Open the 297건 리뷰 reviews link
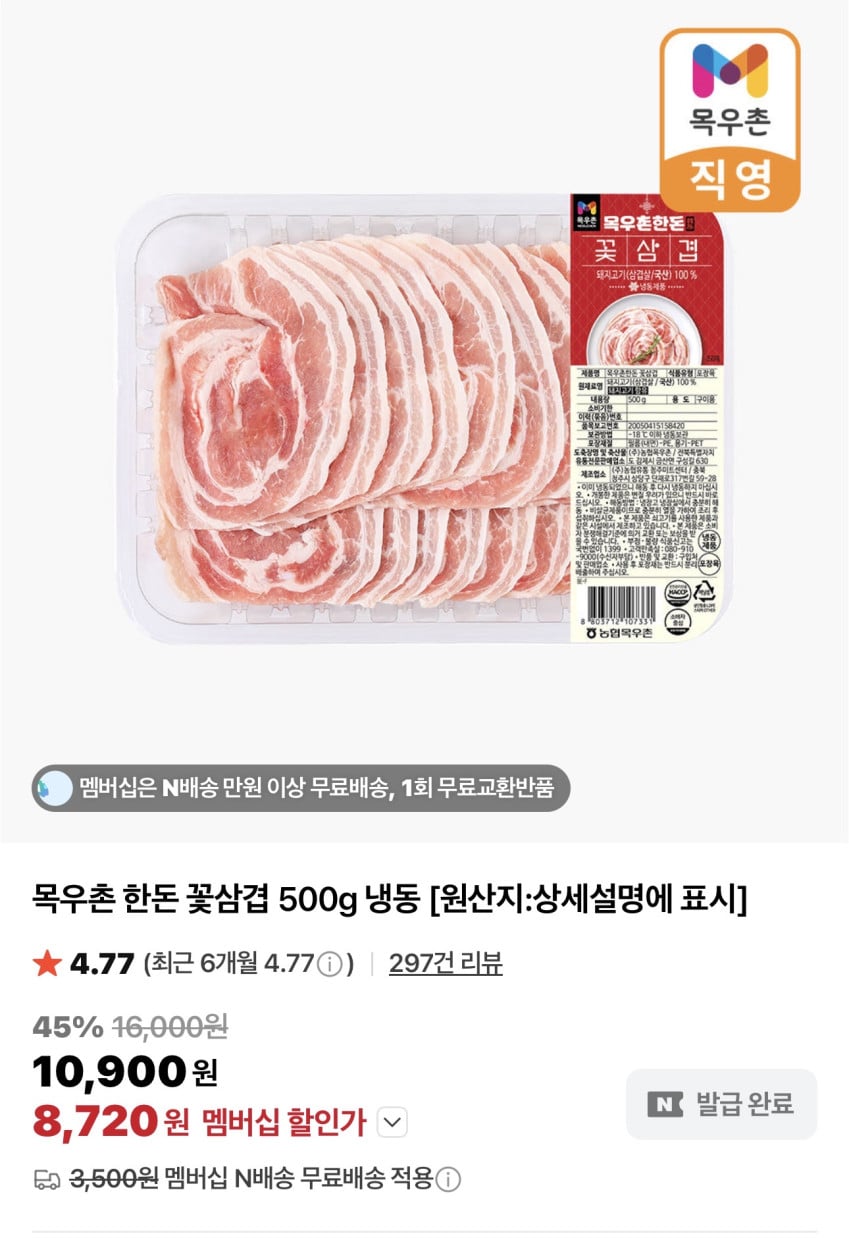The image size is (849, 1238). click(445, 964)
